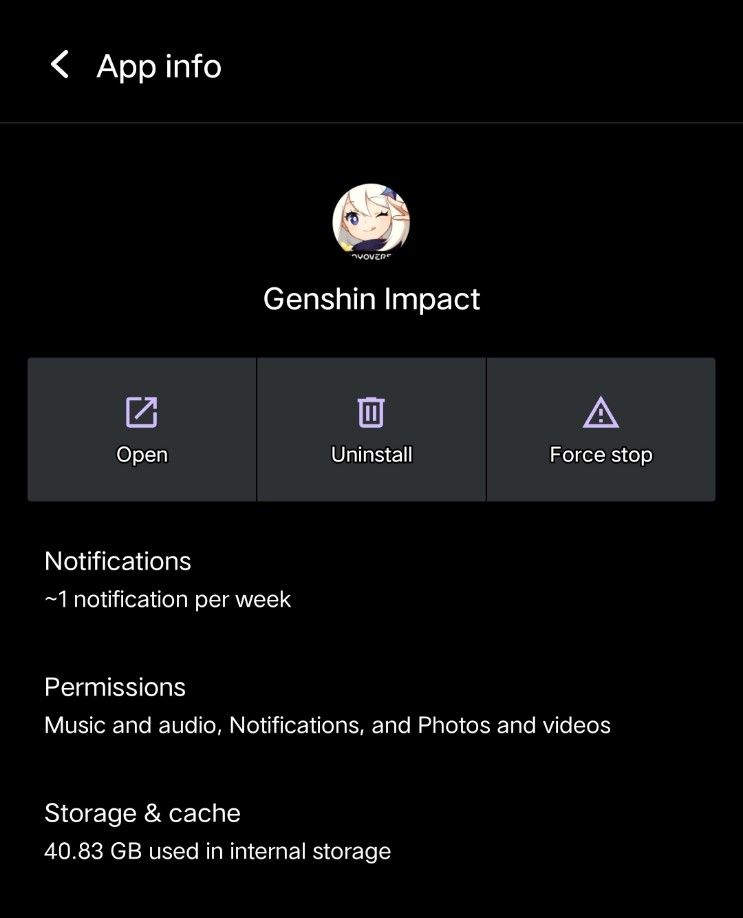Tap the "Genshin Impact" app name
This screenshot has width=743, height=918.
[x=371, y=298]
